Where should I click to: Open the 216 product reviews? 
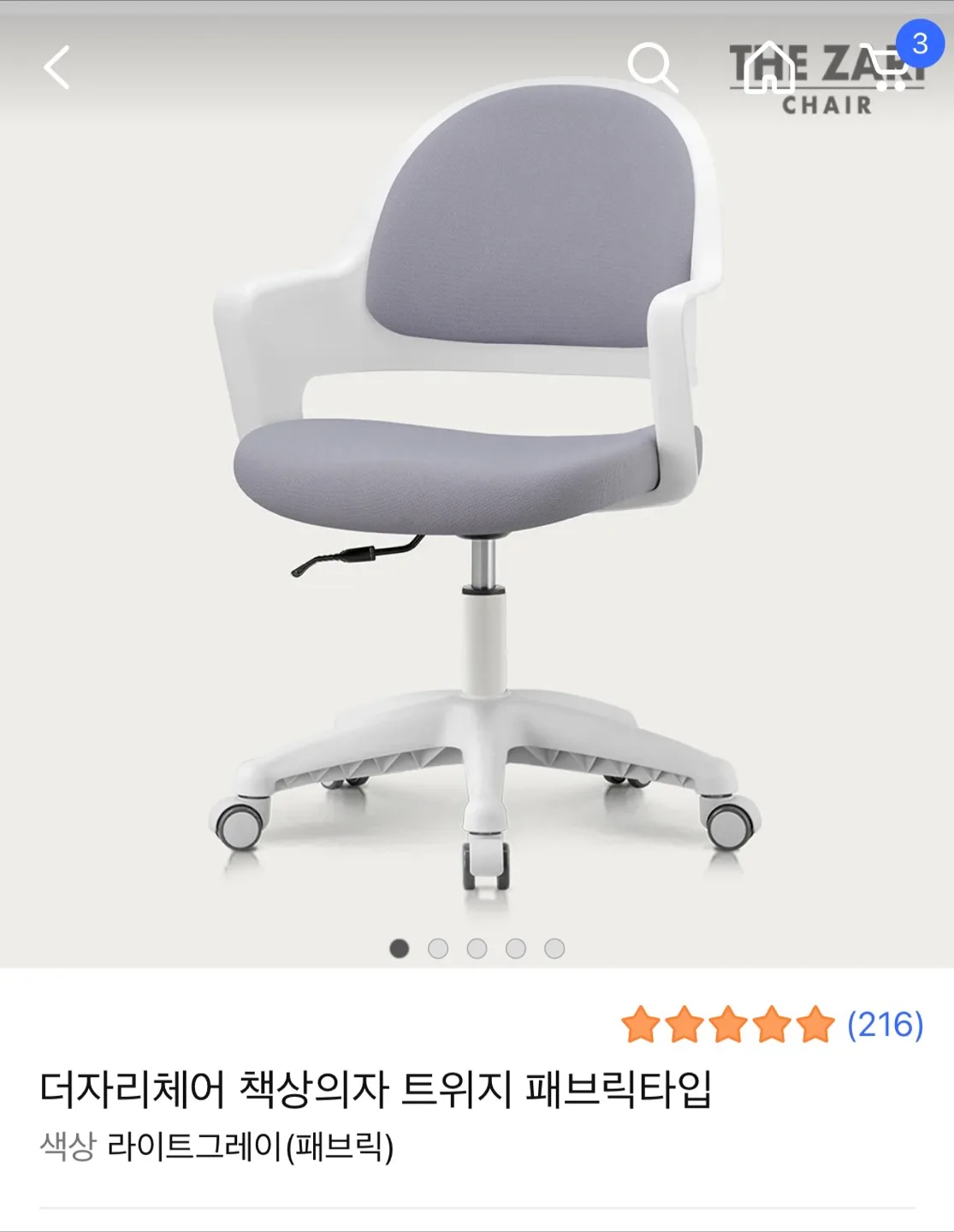(x=885, y=1024)
